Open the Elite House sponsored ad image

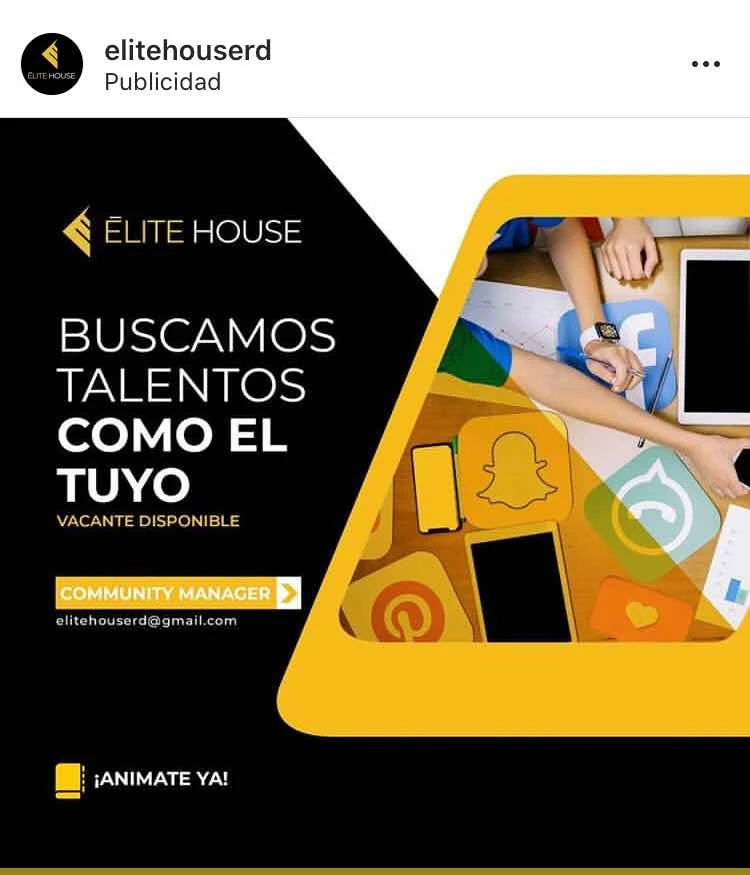coord(375,490)
